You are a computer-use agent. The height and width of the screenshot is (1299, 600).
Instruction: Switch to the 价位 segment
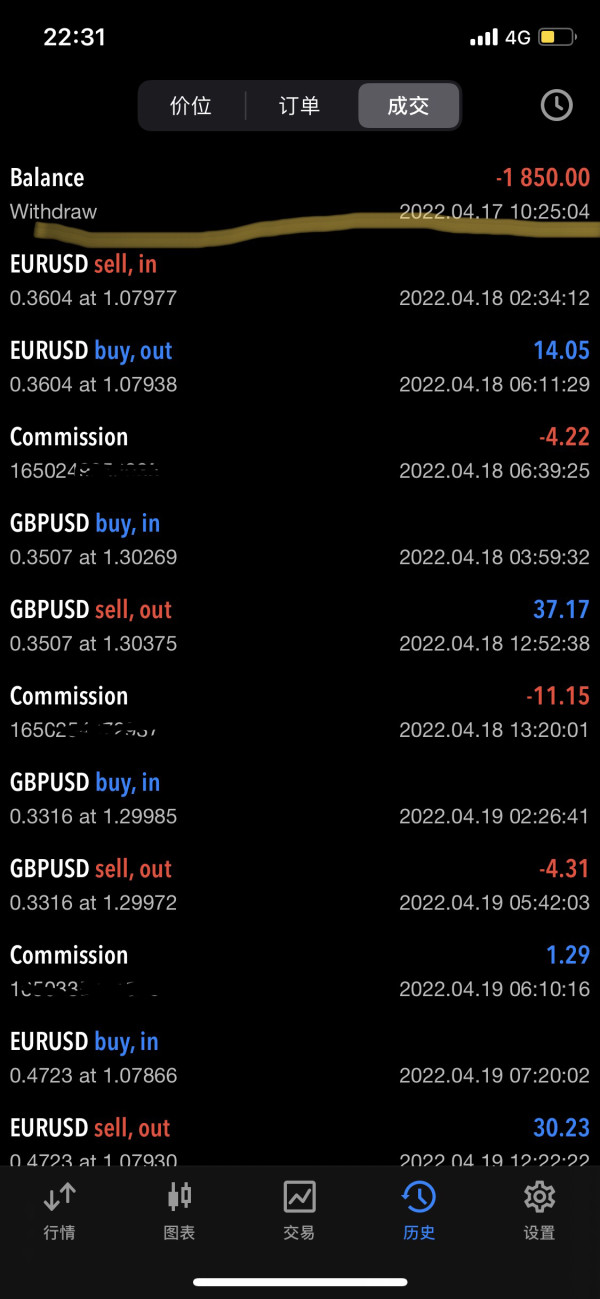(191, 106)
